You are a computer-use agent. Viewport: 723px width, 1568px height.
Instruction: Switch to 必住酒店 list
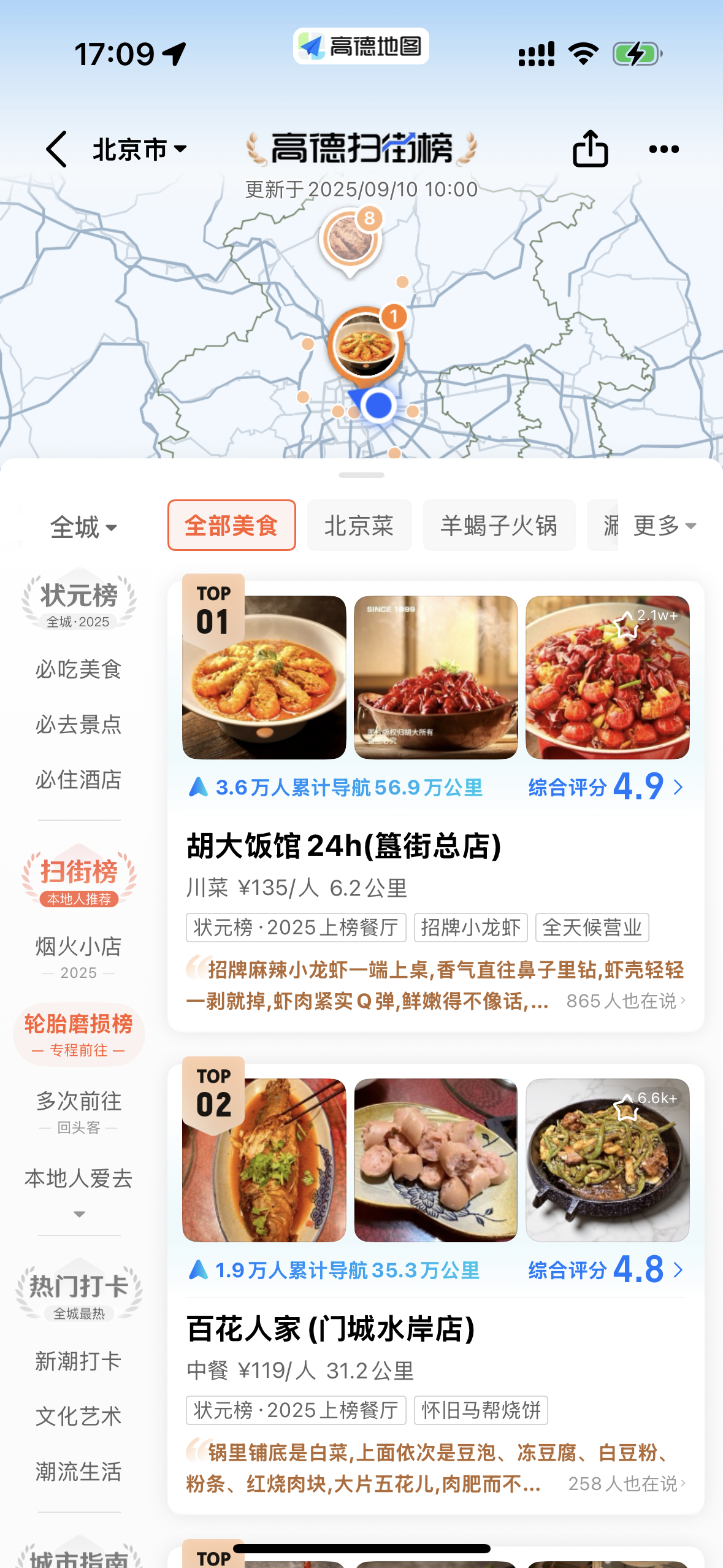click(x=78, y=780)
